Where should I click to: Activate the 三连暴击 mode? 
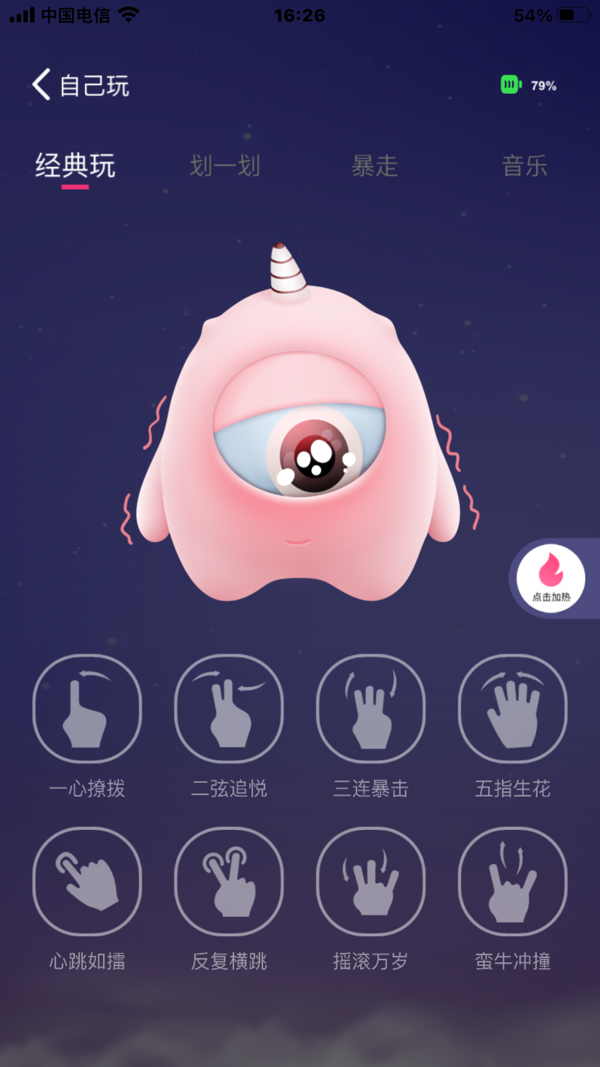(x=371, y=709)
